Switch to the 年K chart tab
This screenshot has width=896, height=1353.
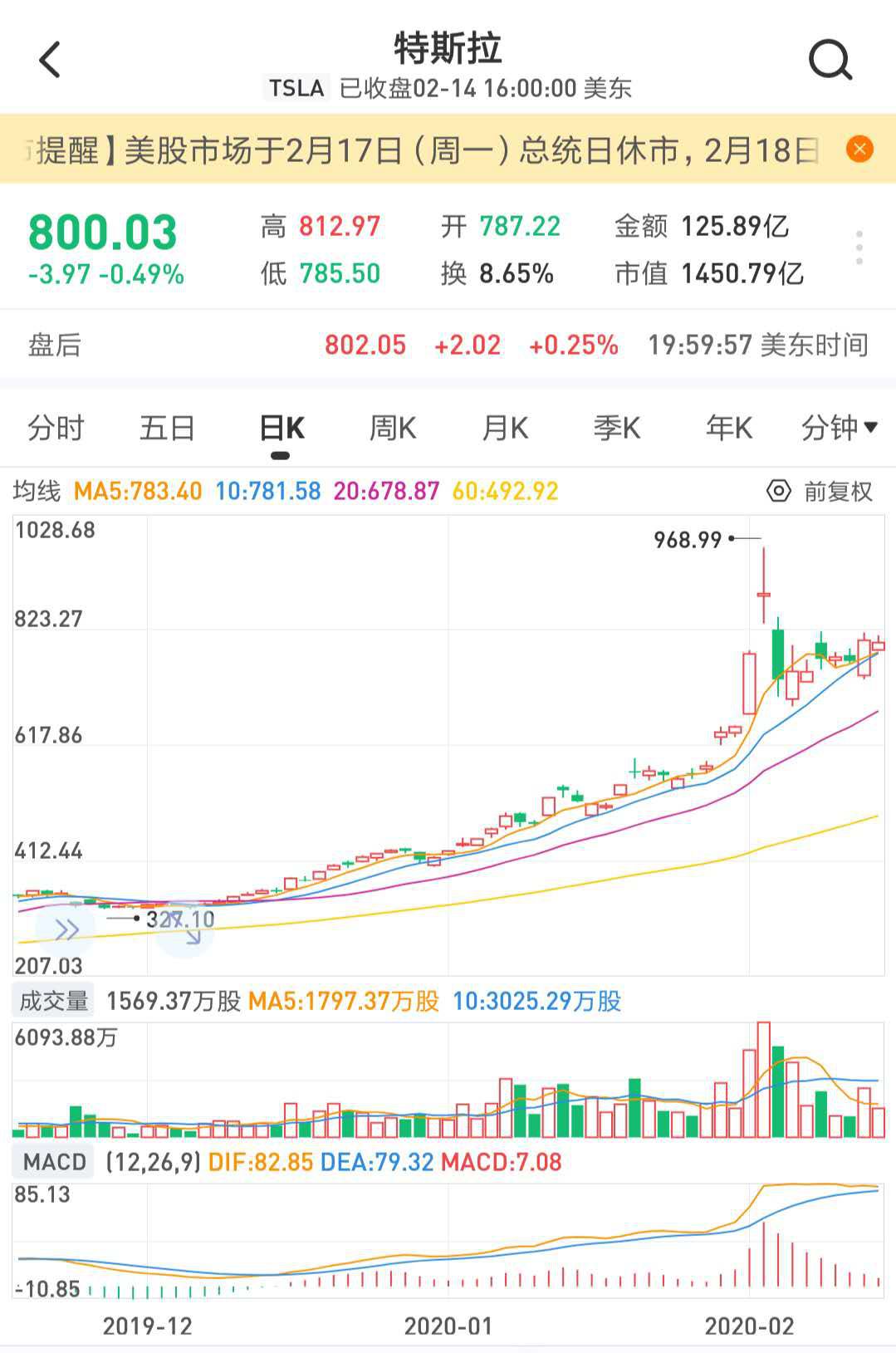[x=729, y=429]
